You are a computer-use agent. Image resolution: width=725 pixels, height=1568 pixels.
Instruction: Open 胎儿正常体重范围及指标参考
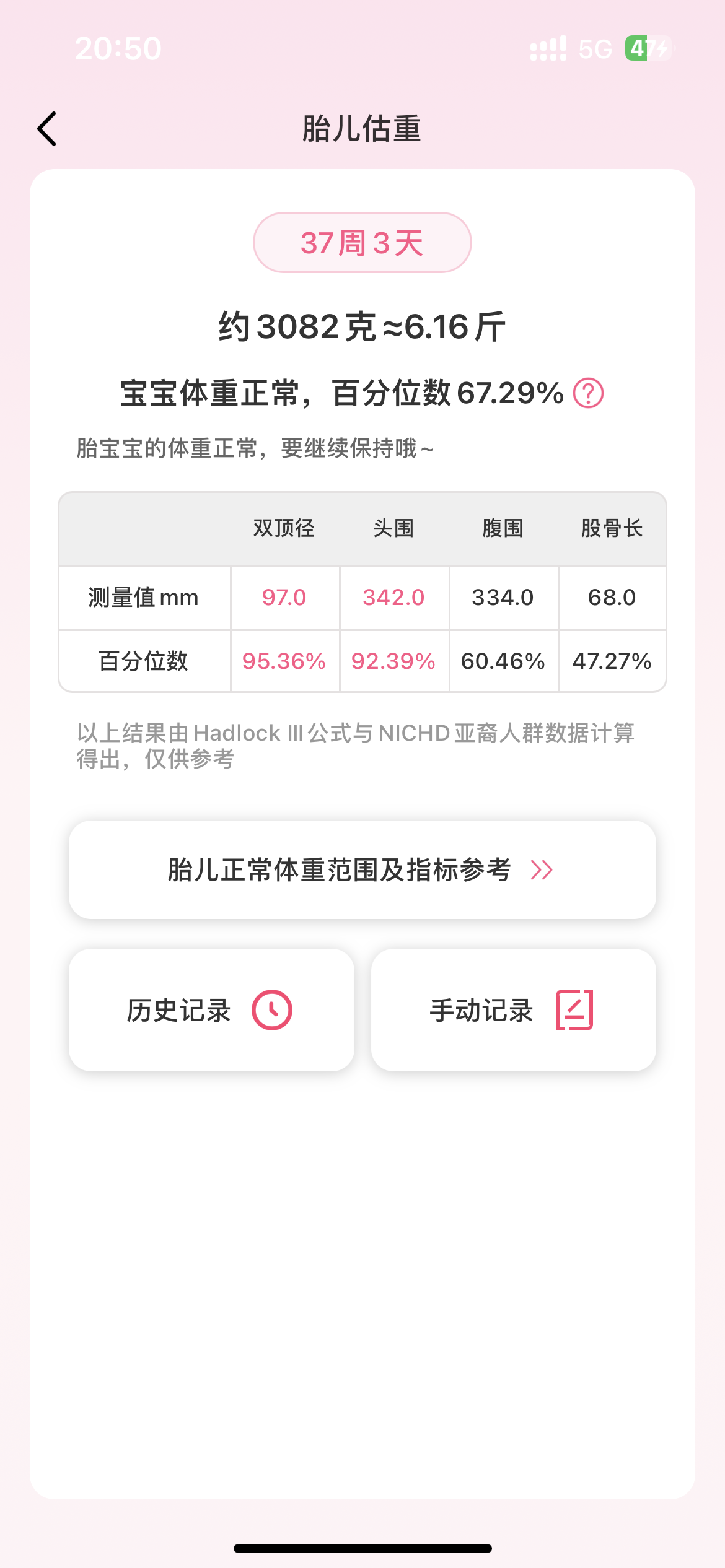click(362, 869)
